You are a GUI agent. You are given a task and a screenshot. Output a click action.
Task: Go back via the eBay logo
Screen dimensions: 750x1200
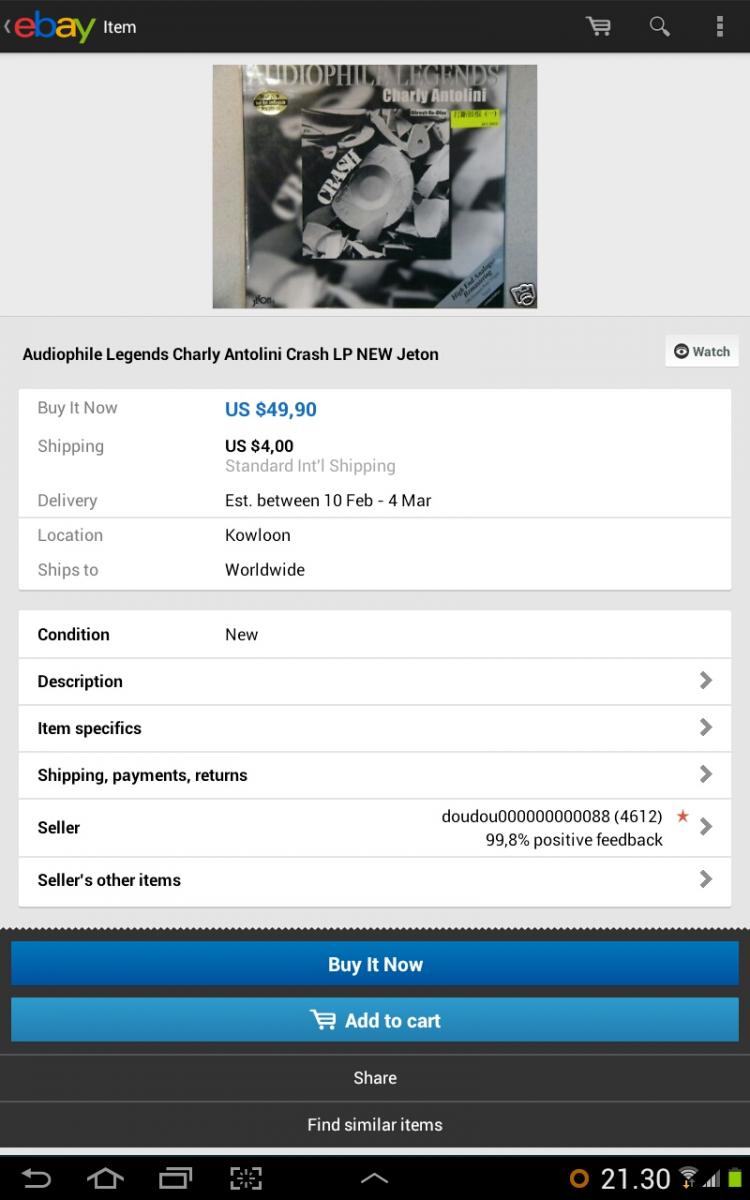click(x=52, y=27)
